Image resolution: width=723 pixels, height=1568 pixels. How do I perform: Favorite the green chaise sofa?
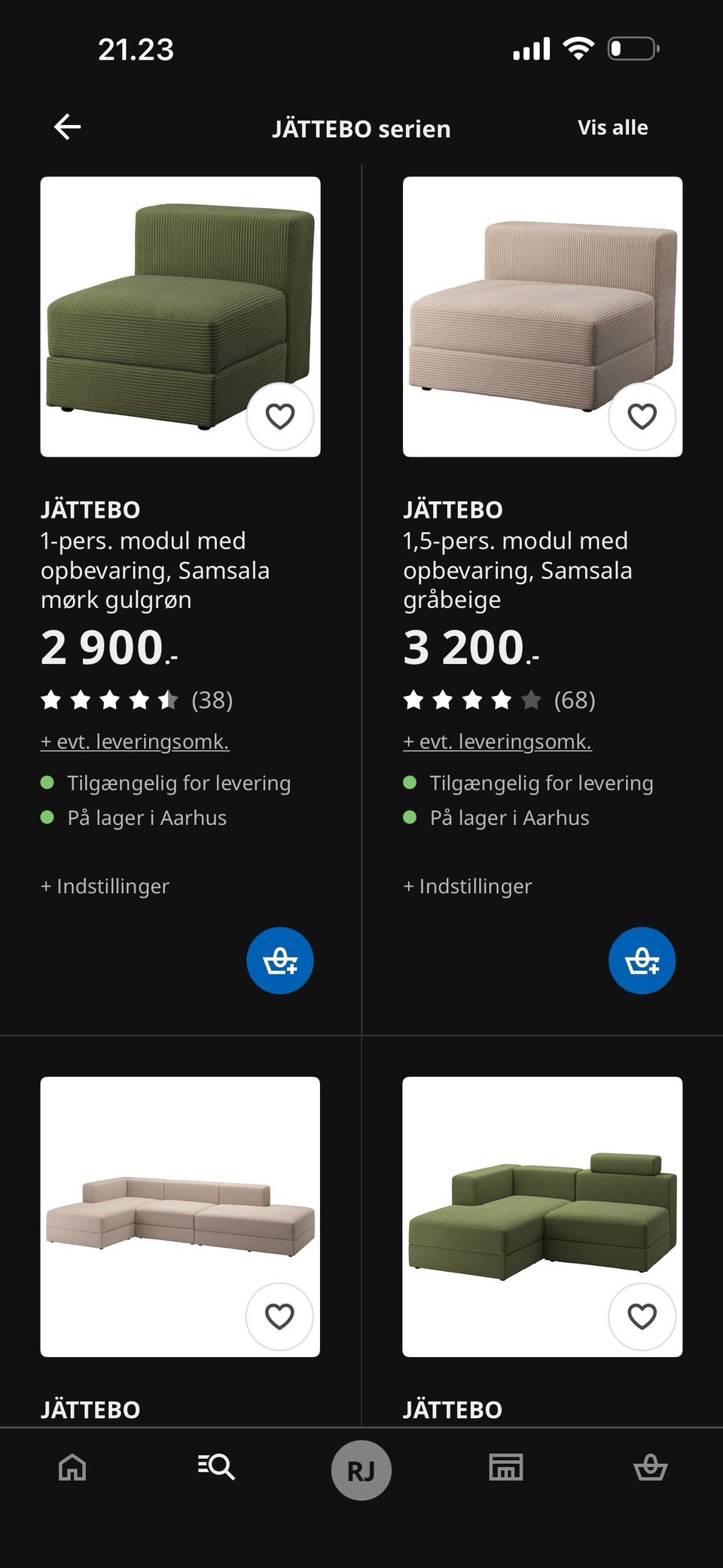click(642, 1316)
